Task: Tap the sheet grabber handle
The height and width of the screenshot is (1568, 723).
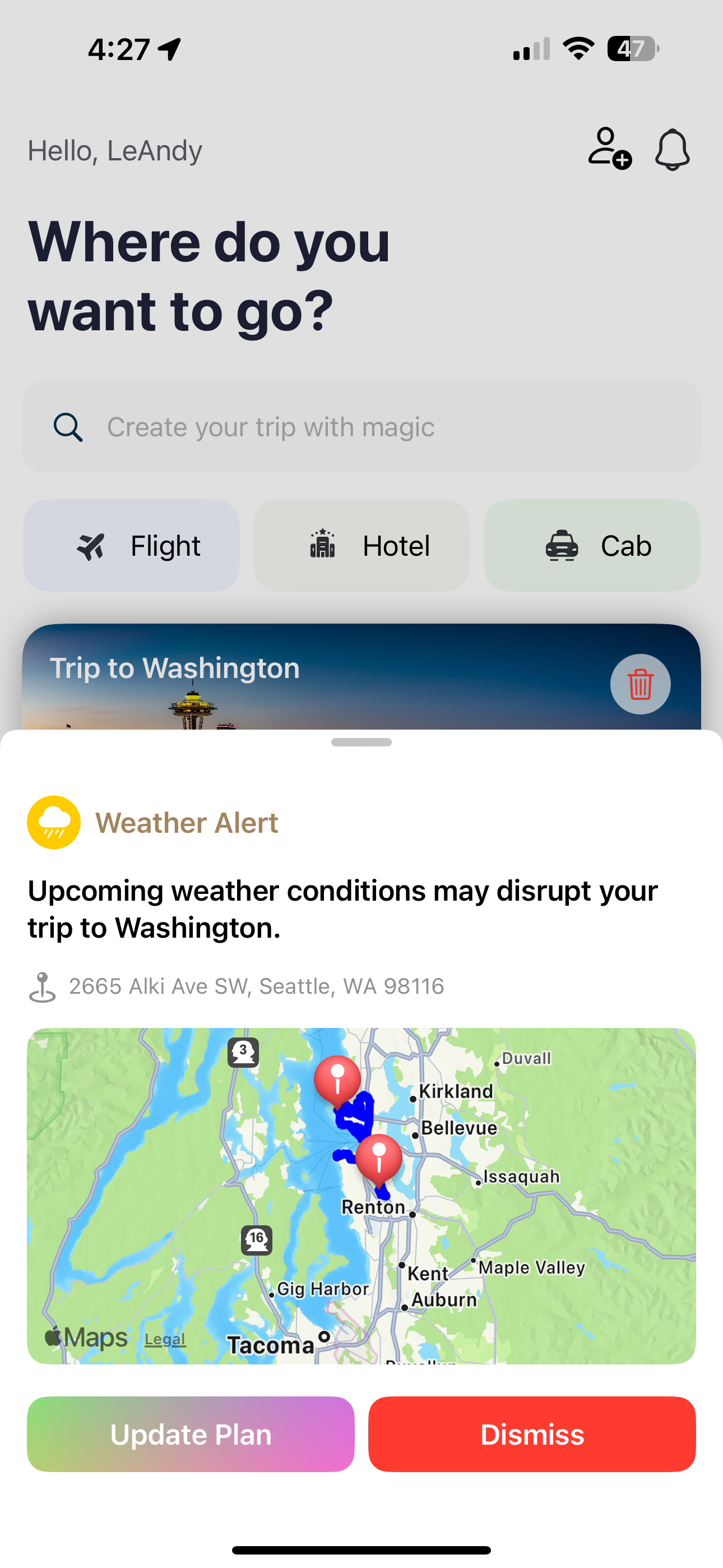Action: (361, 742)
